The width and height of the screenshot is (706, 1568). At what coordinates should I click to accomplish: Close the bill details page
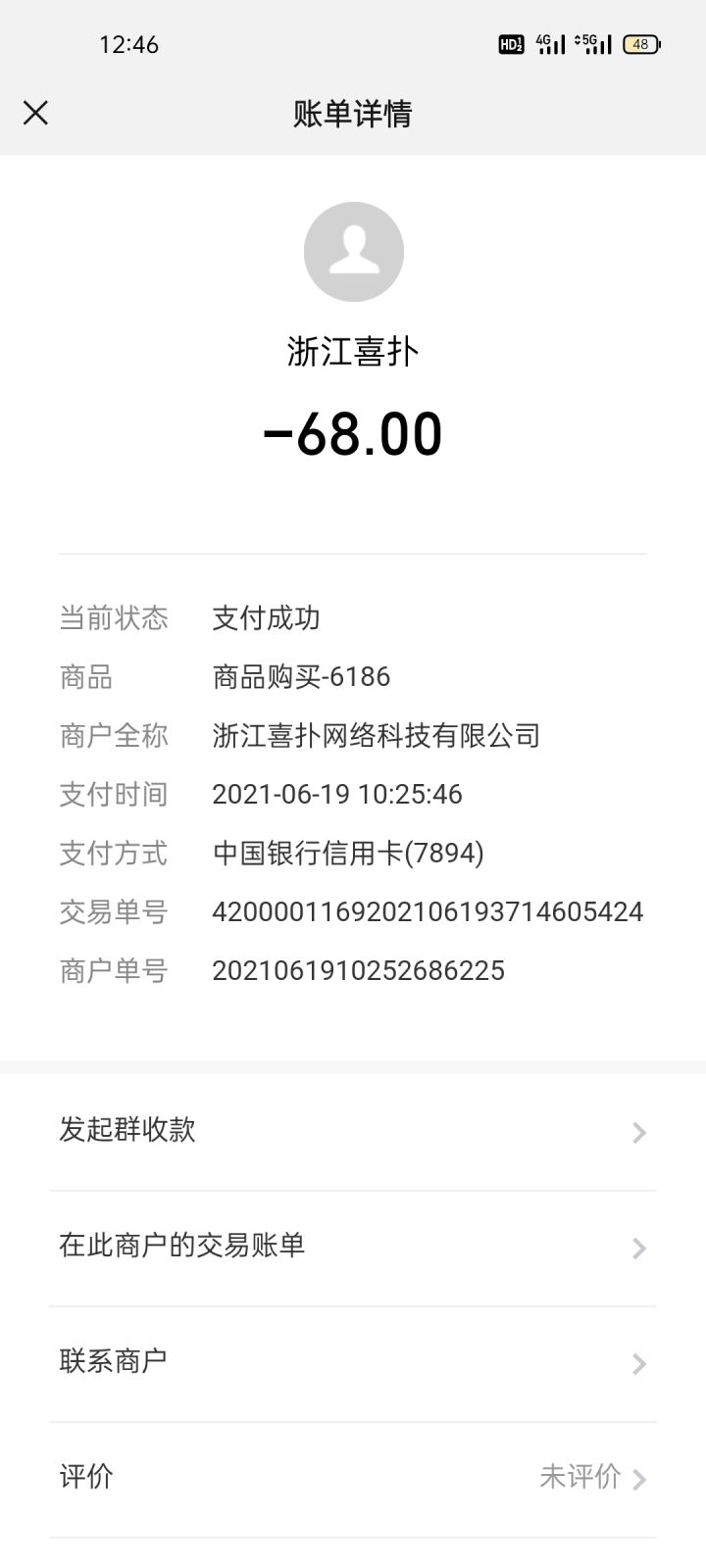point(35,113)
